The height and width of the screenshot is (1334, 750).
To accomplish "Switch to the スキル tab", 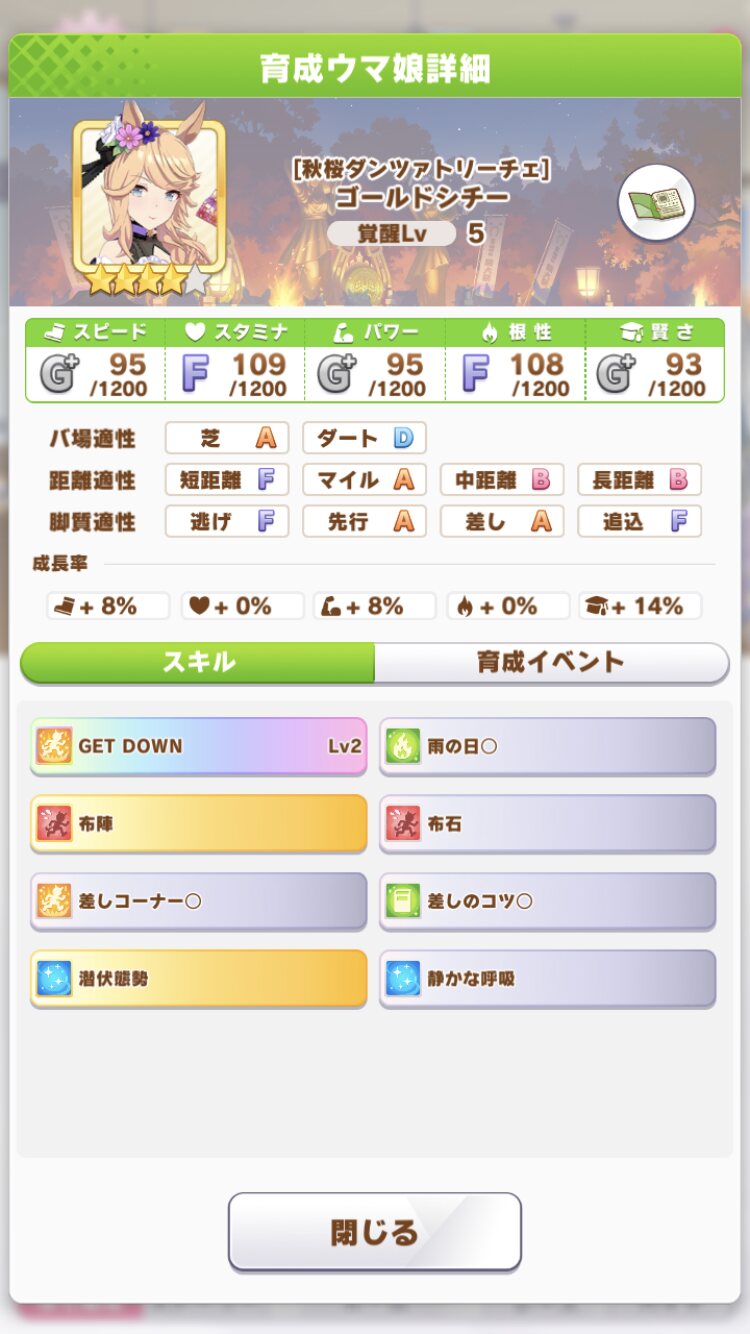I will point(198,662).
